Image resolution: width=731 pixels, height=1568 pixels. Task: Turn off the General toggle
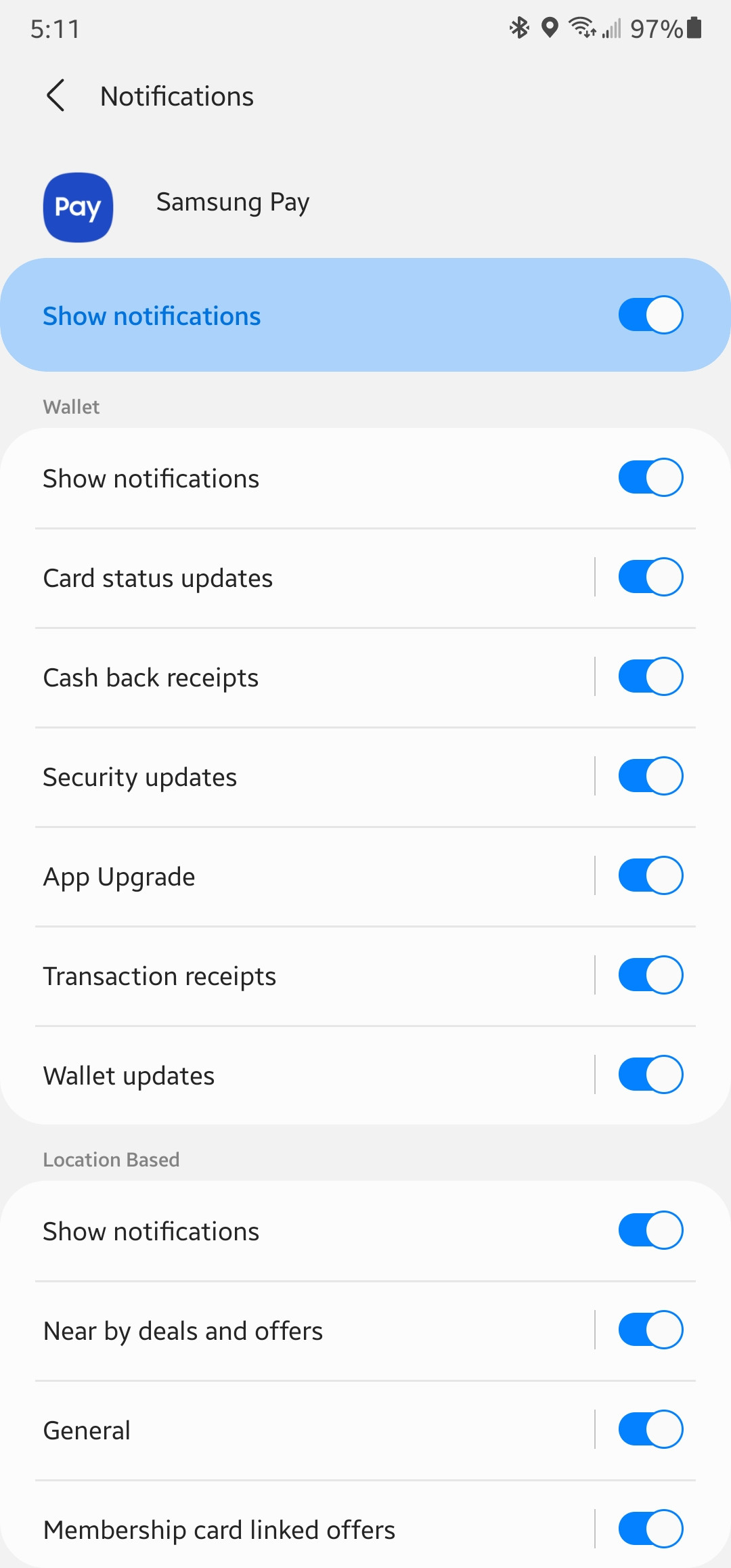coord(650,1429)
